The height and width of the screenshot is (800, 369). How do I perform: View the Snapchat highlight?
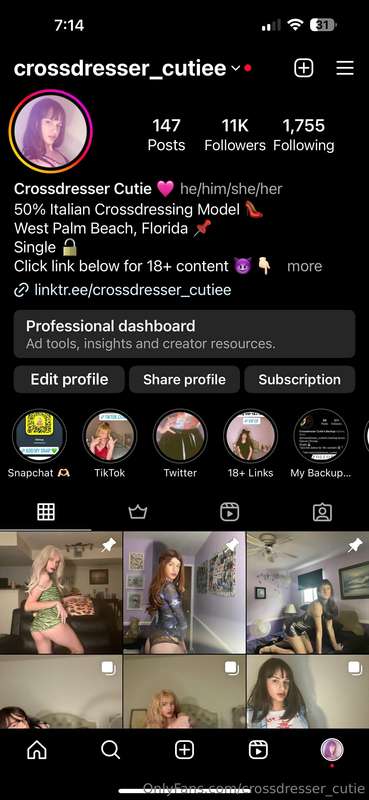[x=39, y=436]
